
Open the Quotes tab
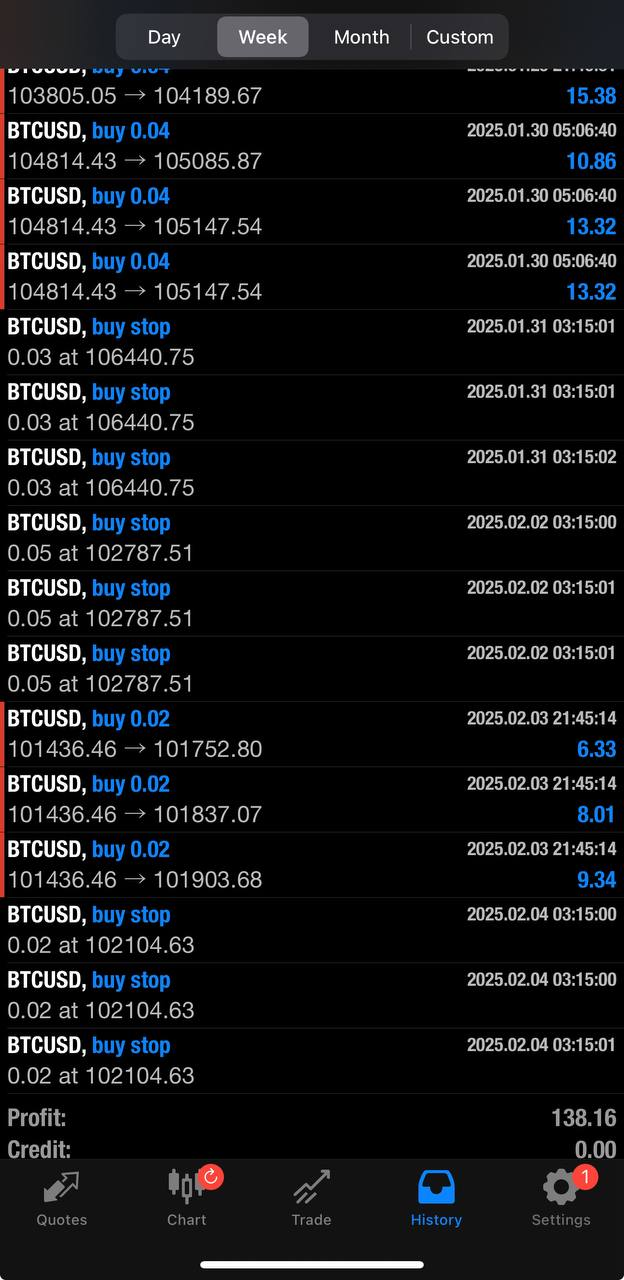(62, 1198)
